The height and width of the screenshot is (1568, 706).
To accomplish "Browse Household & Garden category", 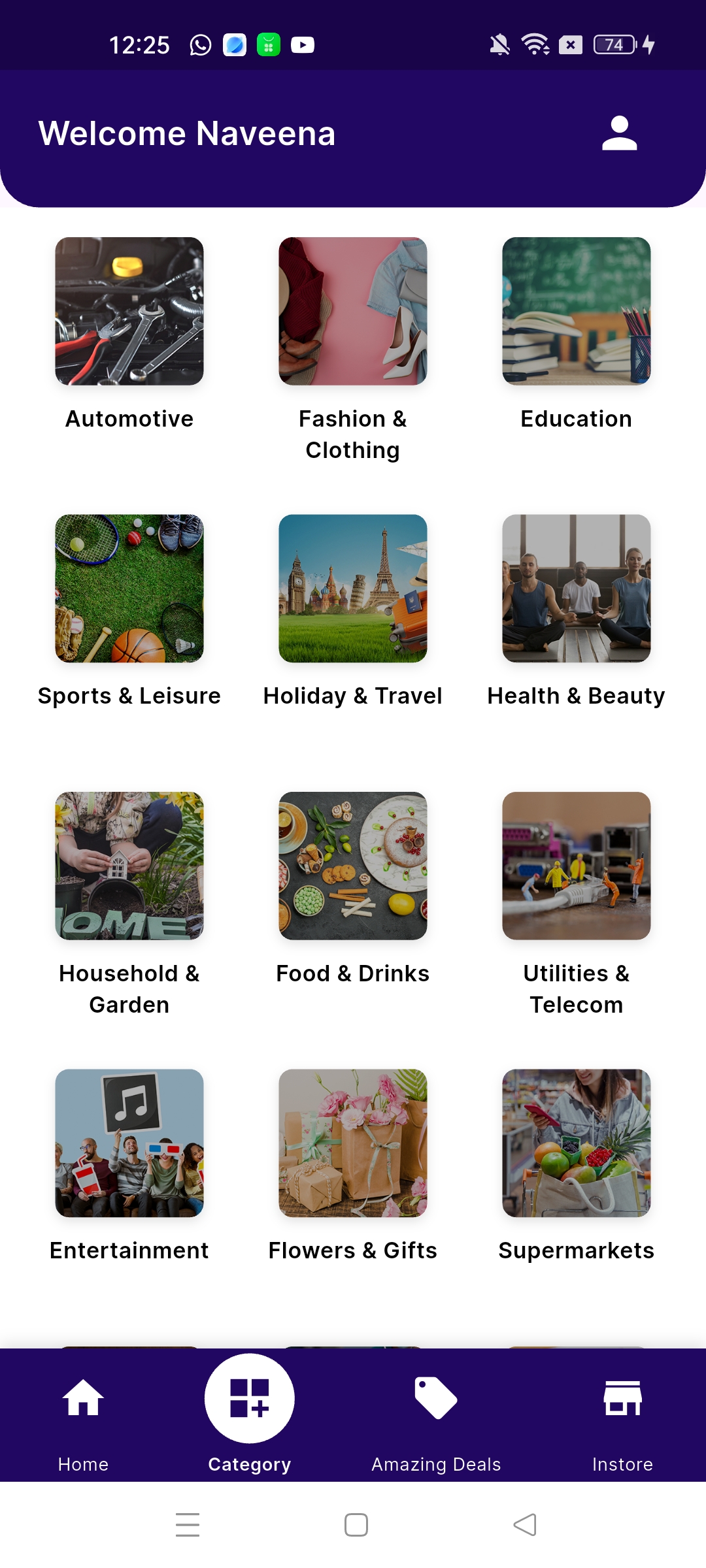I will click(129, 866).
